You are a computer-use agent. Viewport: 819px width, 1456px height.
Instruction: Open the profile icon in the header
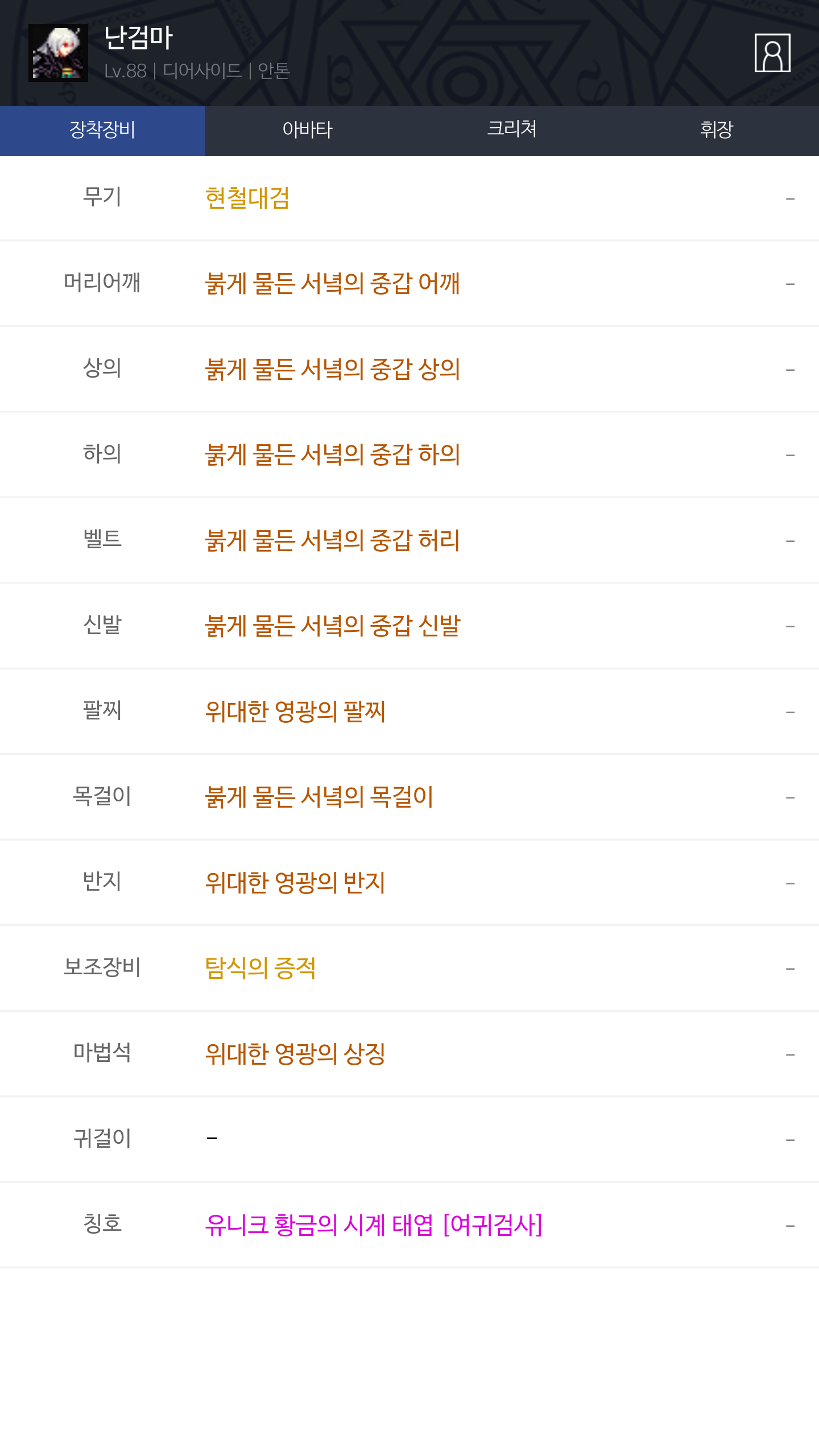(772, 53)
